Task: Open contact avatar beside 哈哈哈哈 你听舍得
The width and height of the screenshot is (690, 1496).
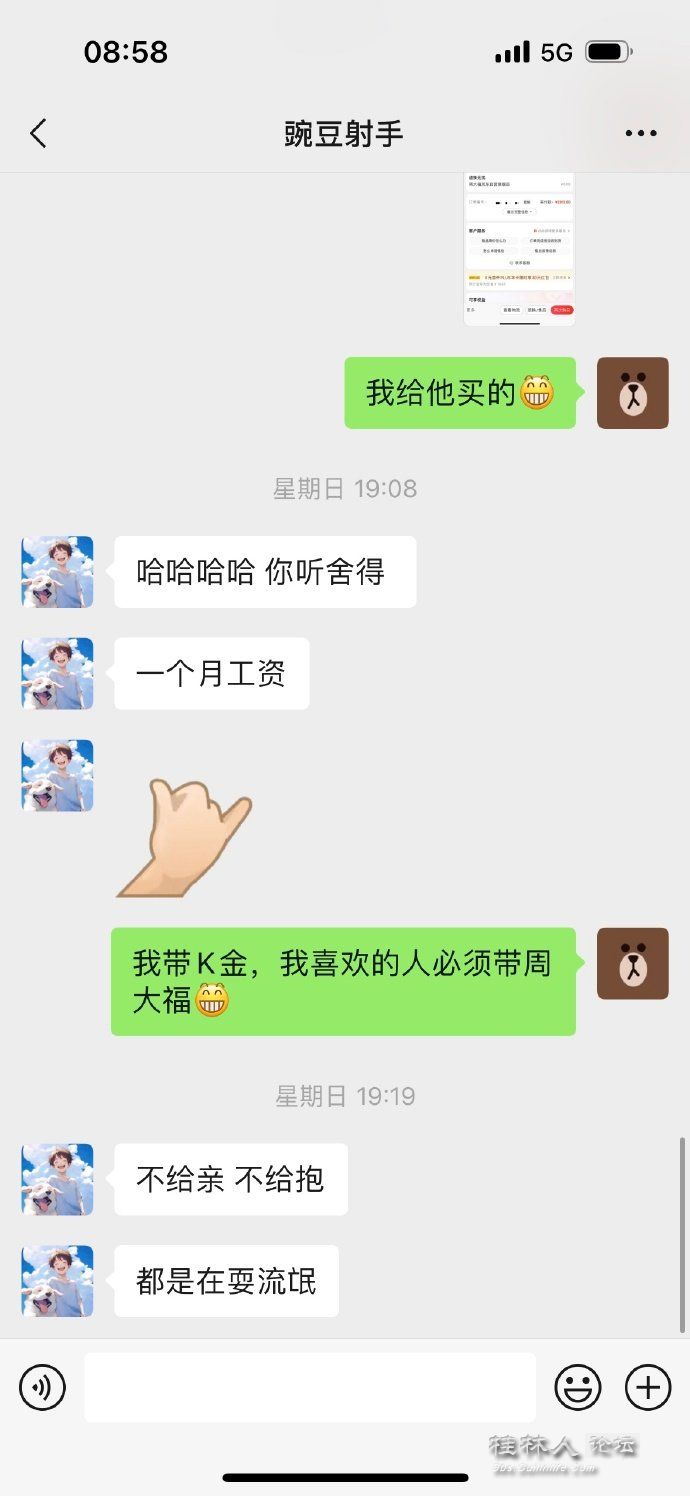Action: [58, 572]
